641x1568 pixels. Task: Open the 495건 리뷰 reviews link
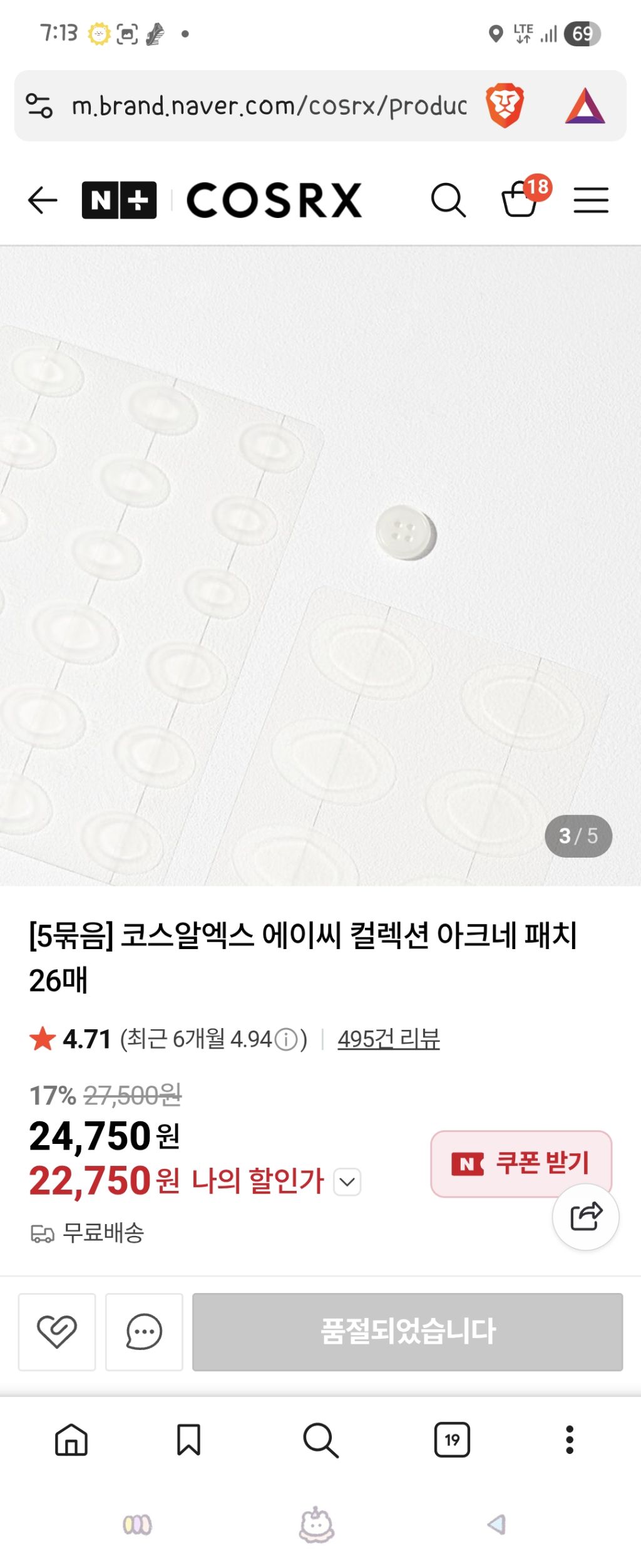(389, 1039)
